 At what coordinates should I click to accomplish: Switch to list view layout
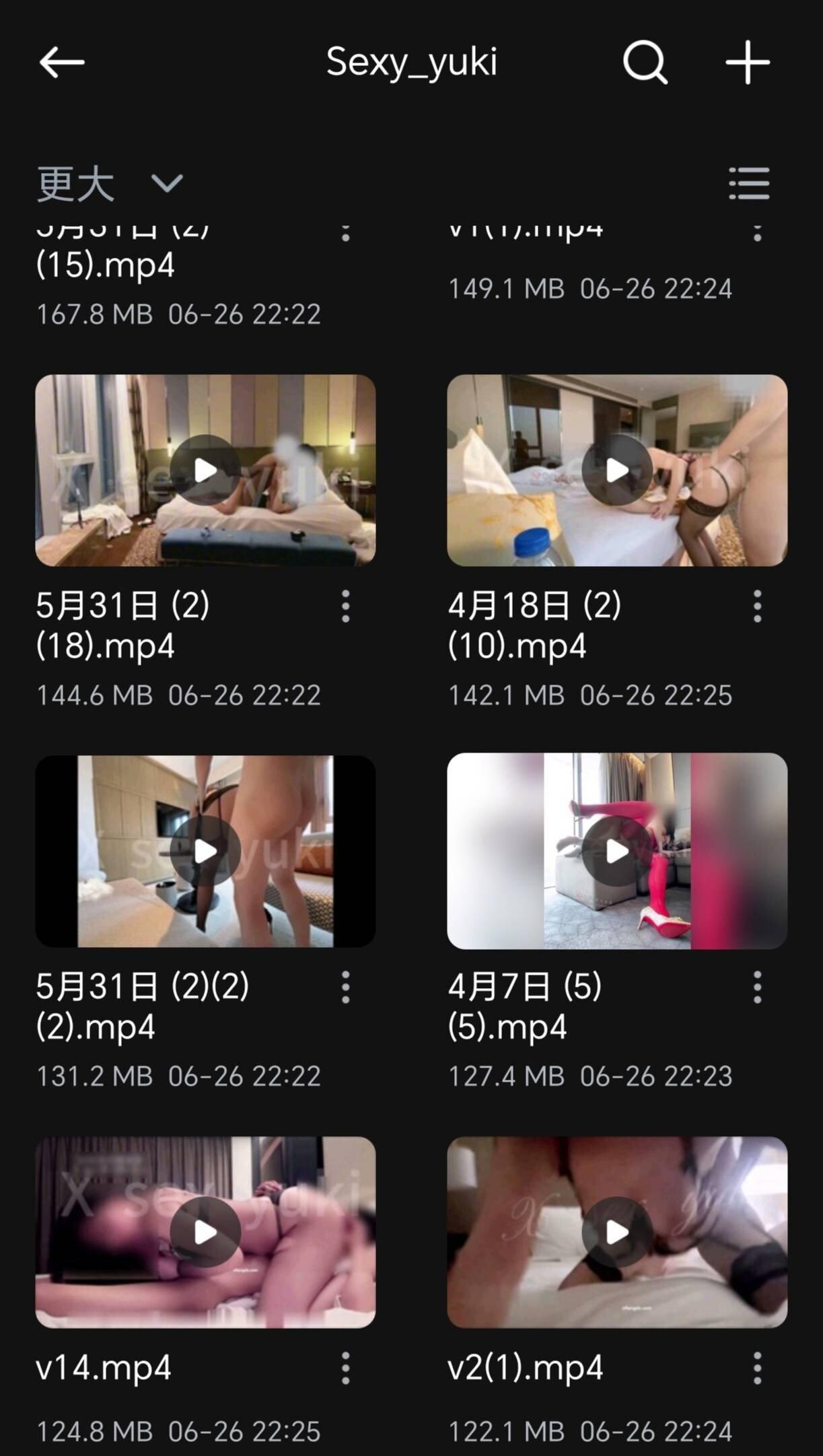click(749, 184)
